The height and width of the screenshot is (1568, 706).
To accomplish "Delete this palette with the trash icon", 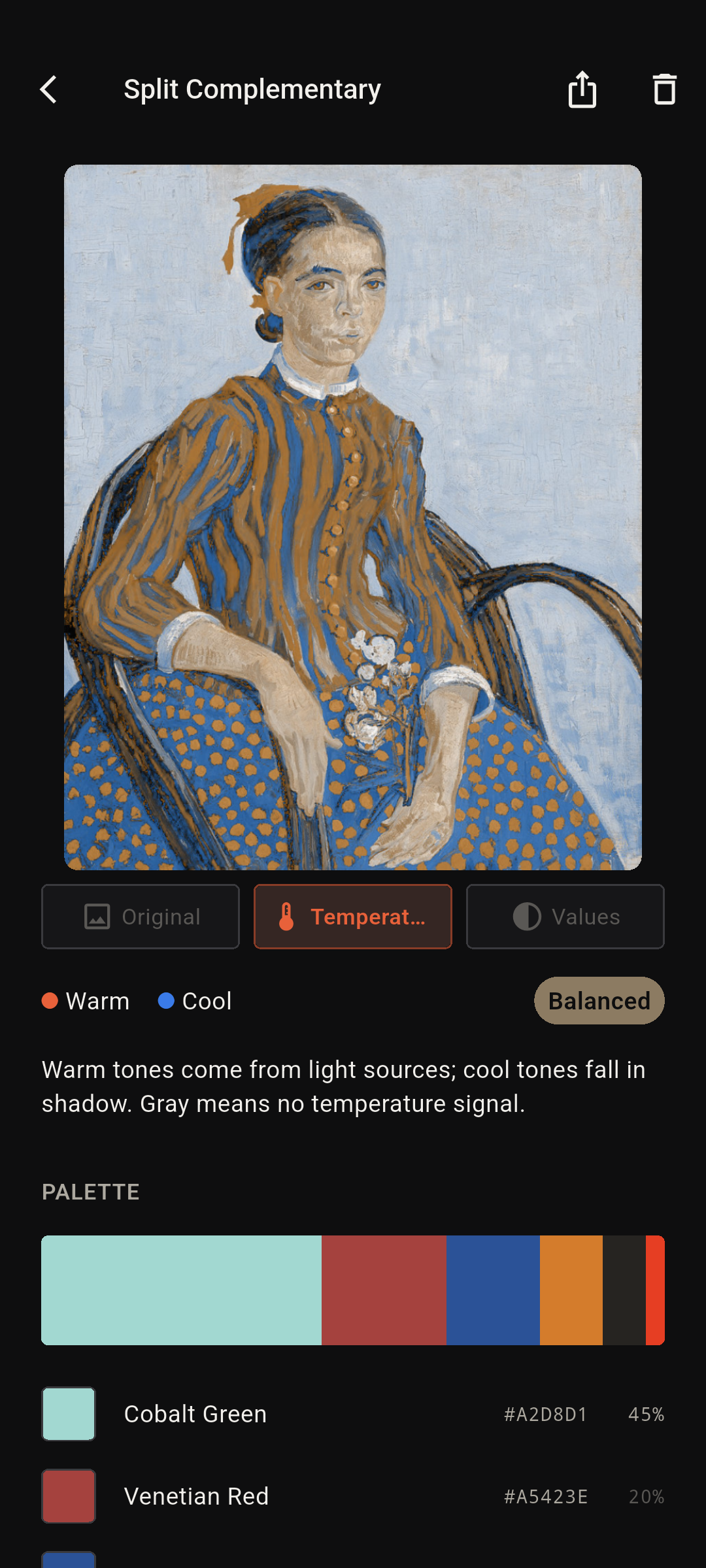I will [x=664, y=90].
